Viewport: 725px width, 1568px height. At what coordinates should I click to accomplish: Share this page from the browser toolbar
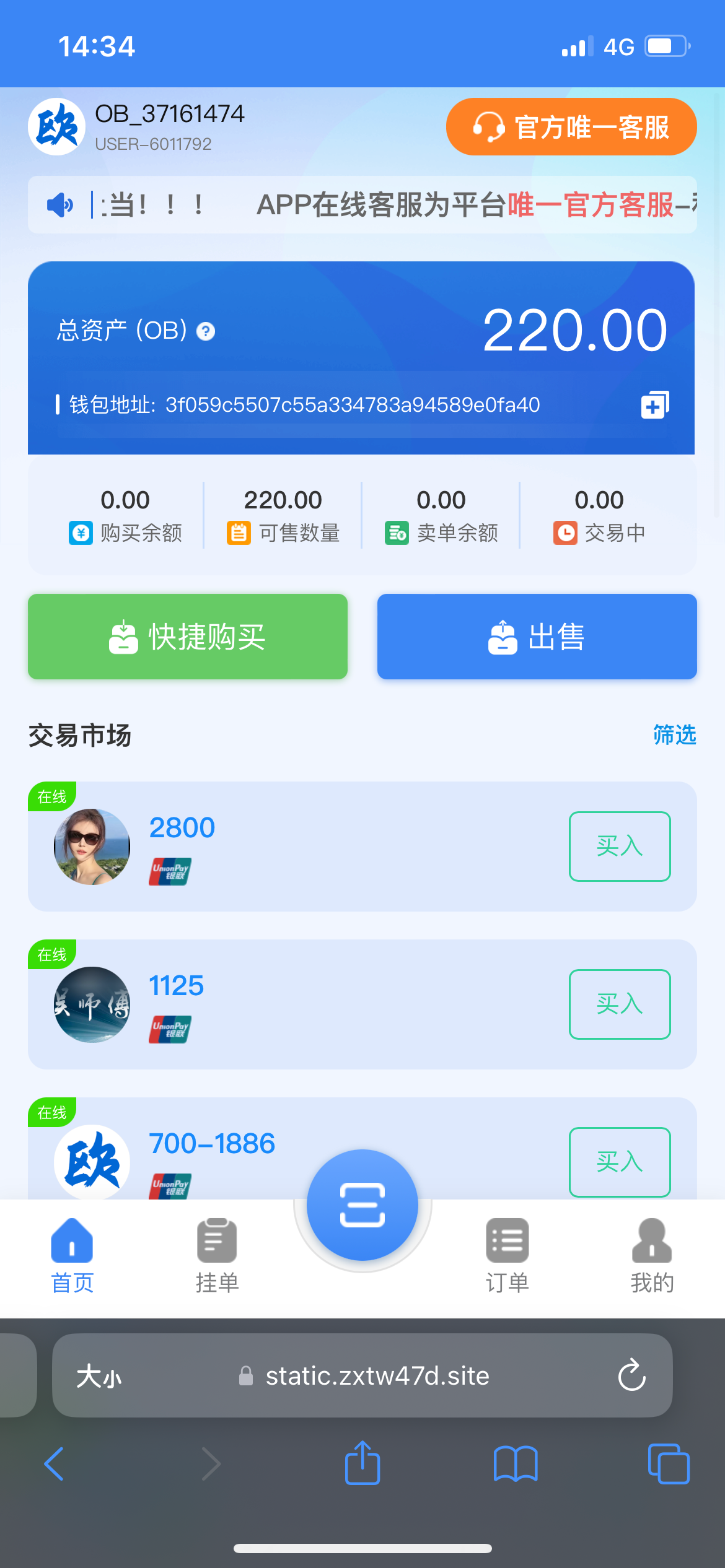(x=362, y=1464)
